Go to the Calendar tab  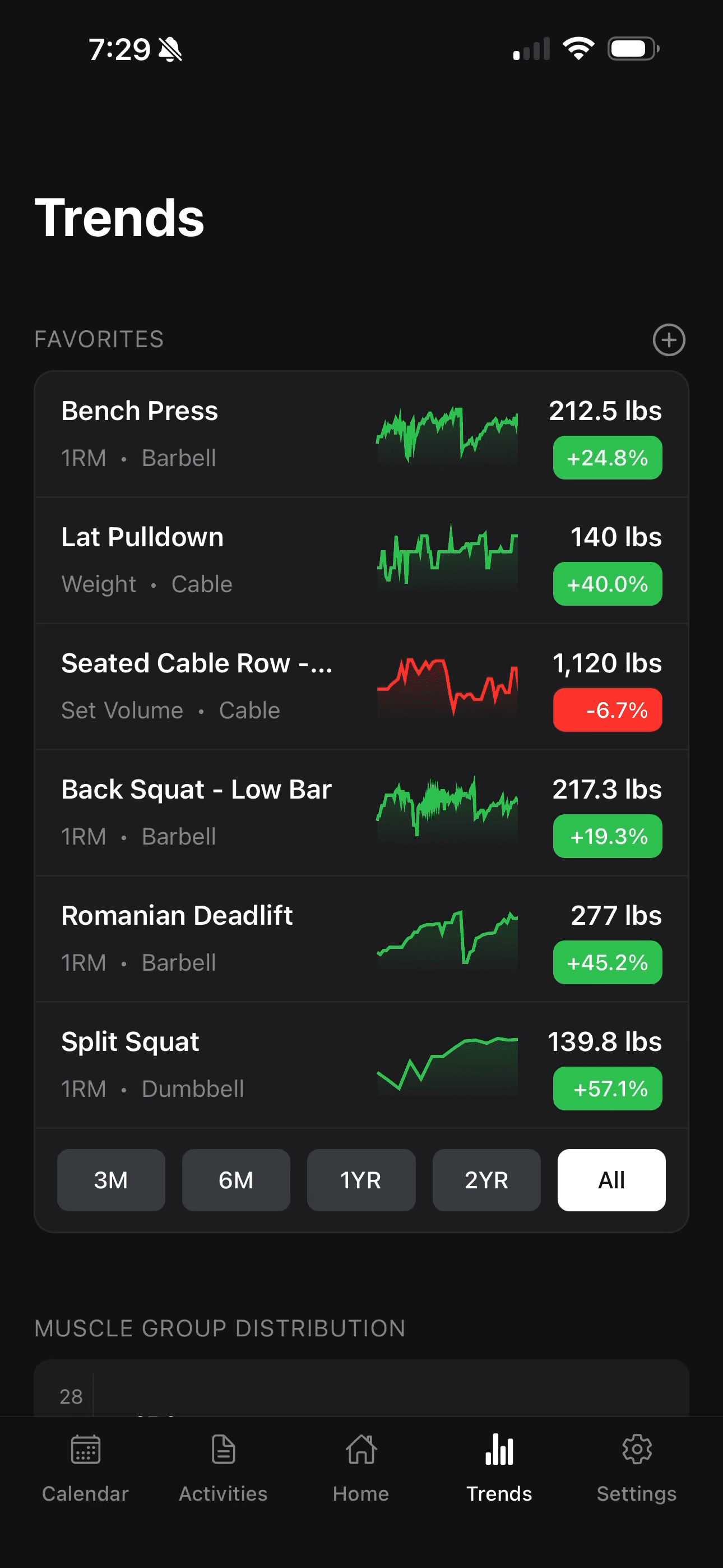pos(85,1467)
